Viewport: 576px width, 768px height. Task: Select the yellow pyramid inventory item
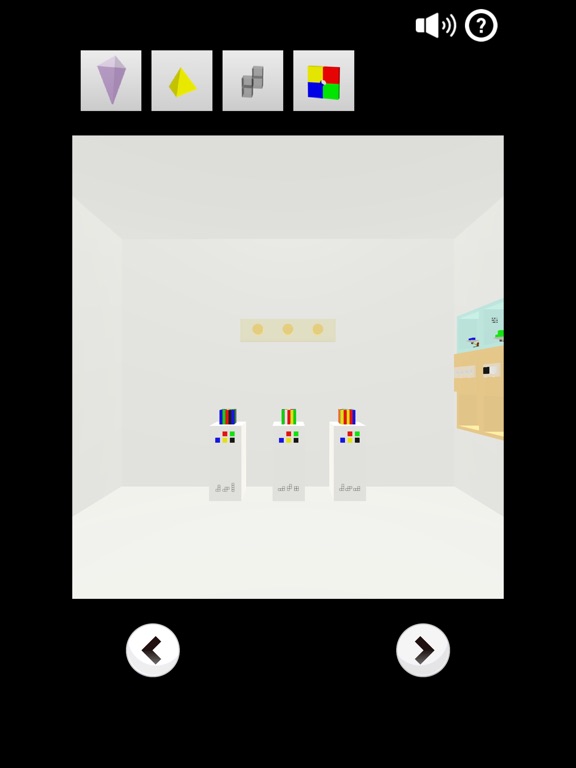click(182, 80)
